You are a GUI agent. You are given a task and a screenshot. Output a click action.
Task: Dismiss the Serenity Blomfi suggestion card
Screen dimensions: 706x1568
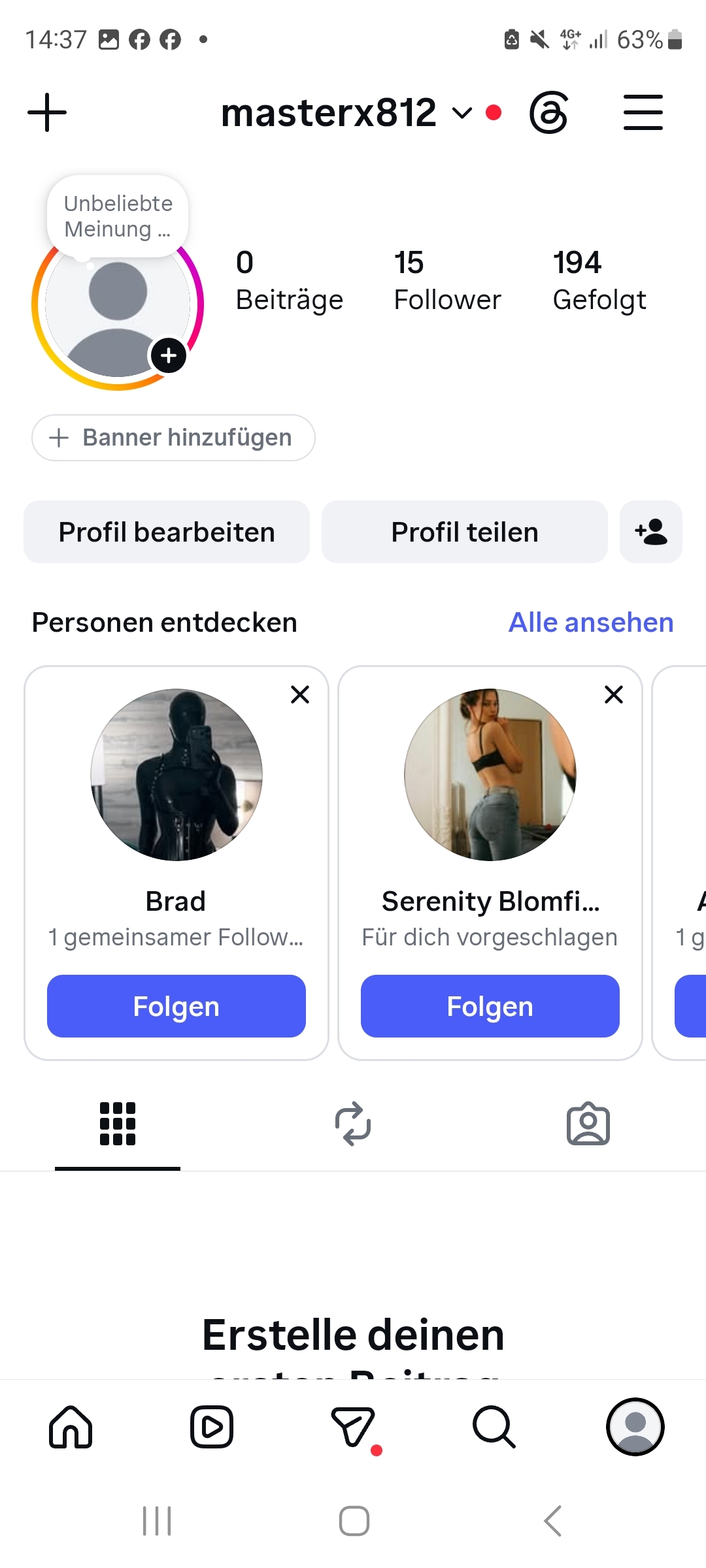[614, 694]
